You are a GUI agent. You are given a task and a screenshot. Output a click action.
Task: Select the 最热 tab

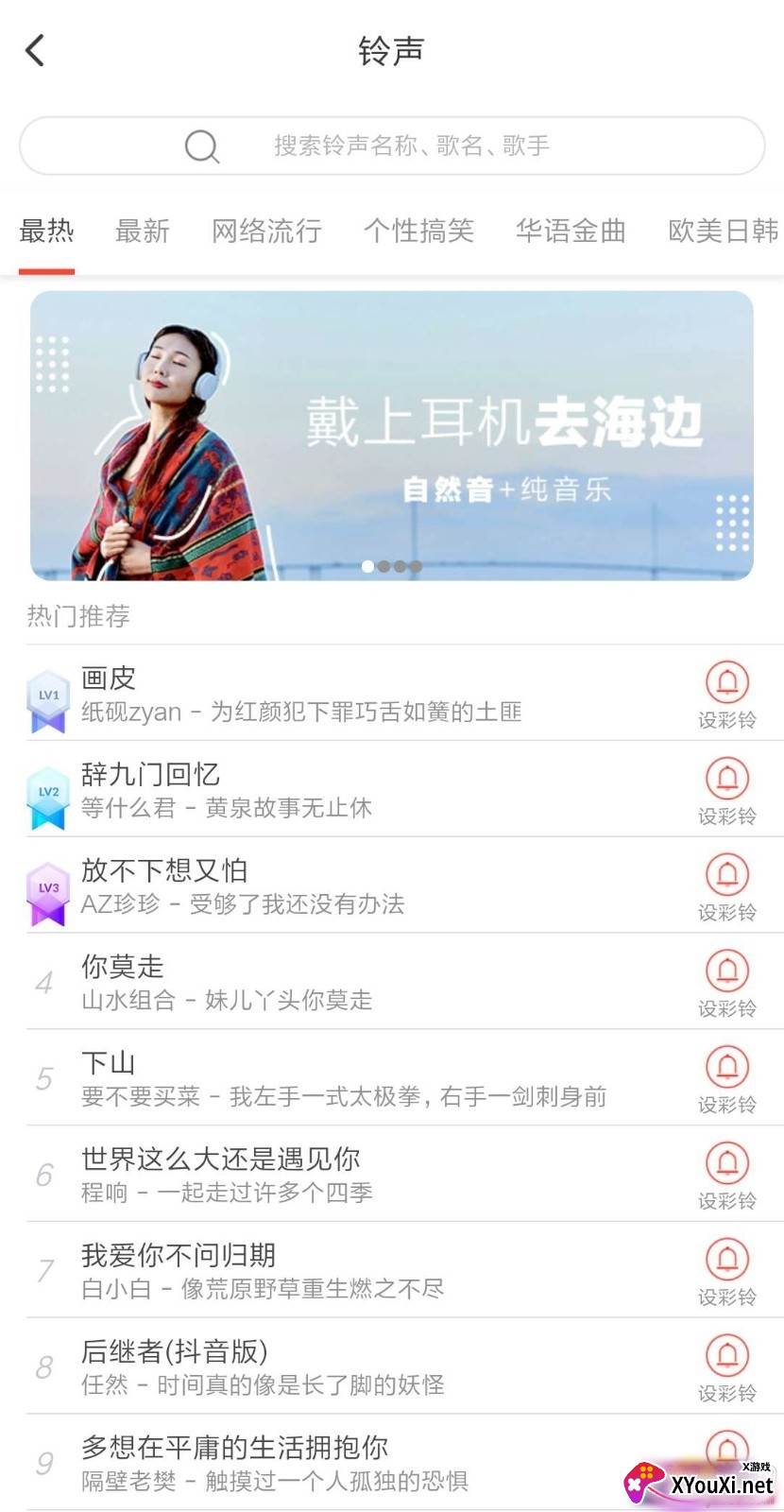pyautogui.click(x=46, y=231)
